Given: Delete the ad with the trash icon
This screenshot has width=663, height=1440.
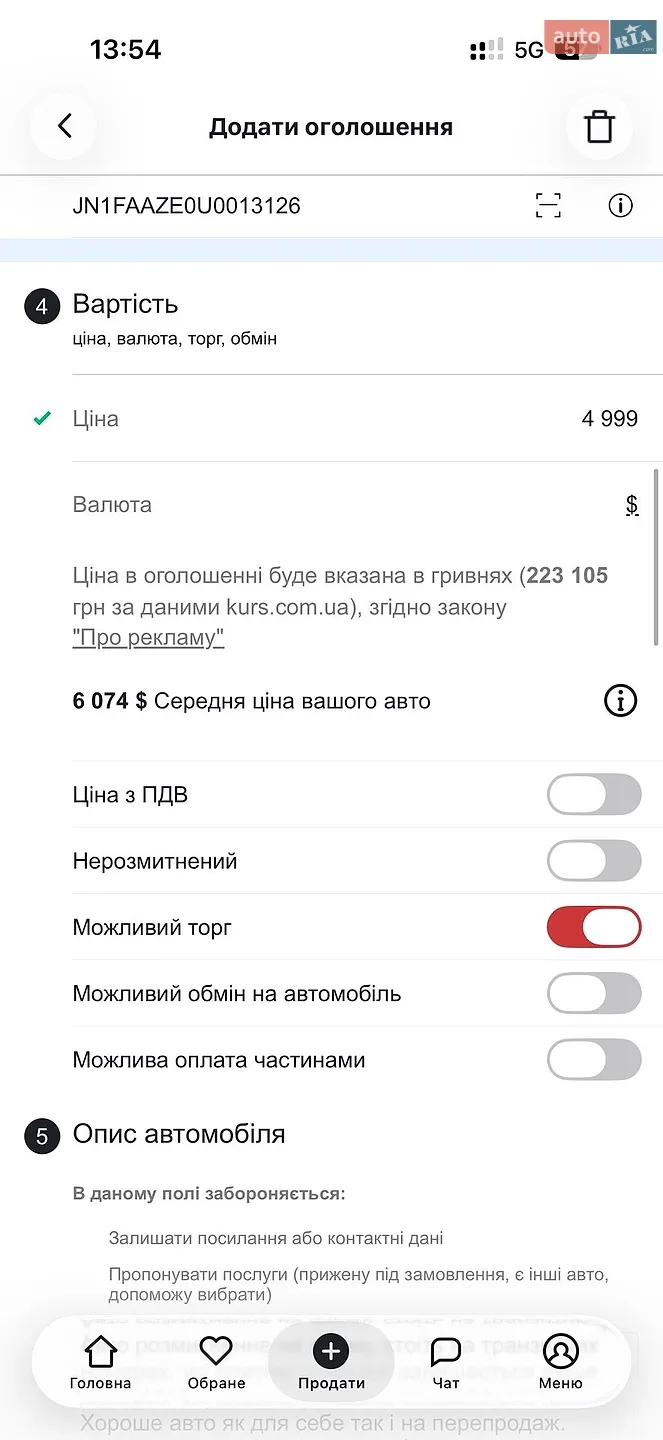Looking at the screenshot, I should [x=599, y=127].
